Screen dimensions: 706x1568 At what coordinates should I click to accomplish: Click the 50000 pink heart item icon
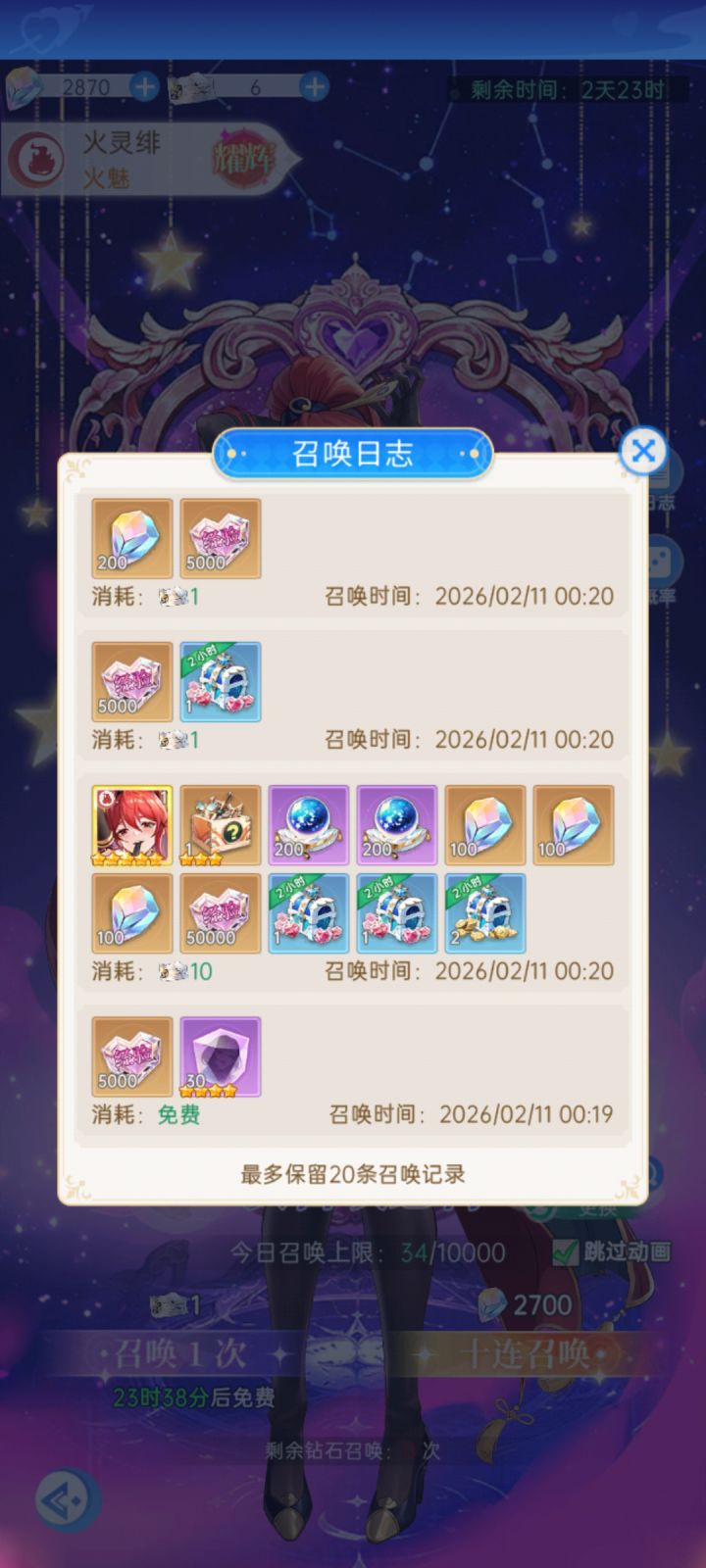(x=220, y=914)
